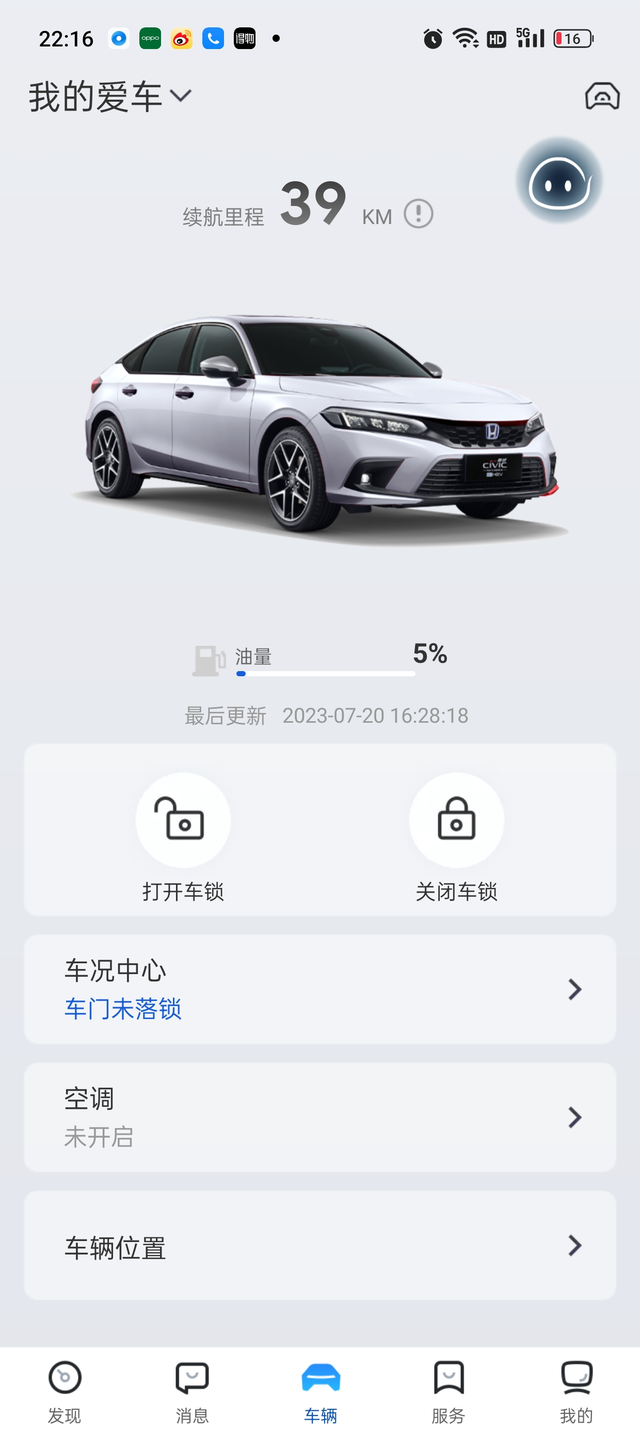Select the 车辆 tab
This screenshot has width=640, height=1431.
tap(320, 1391)
